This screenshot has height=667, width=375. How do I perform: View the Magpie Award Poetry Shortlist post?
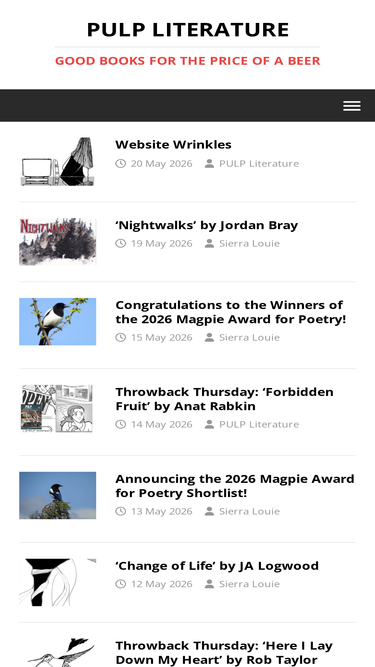tap(235, 486)
